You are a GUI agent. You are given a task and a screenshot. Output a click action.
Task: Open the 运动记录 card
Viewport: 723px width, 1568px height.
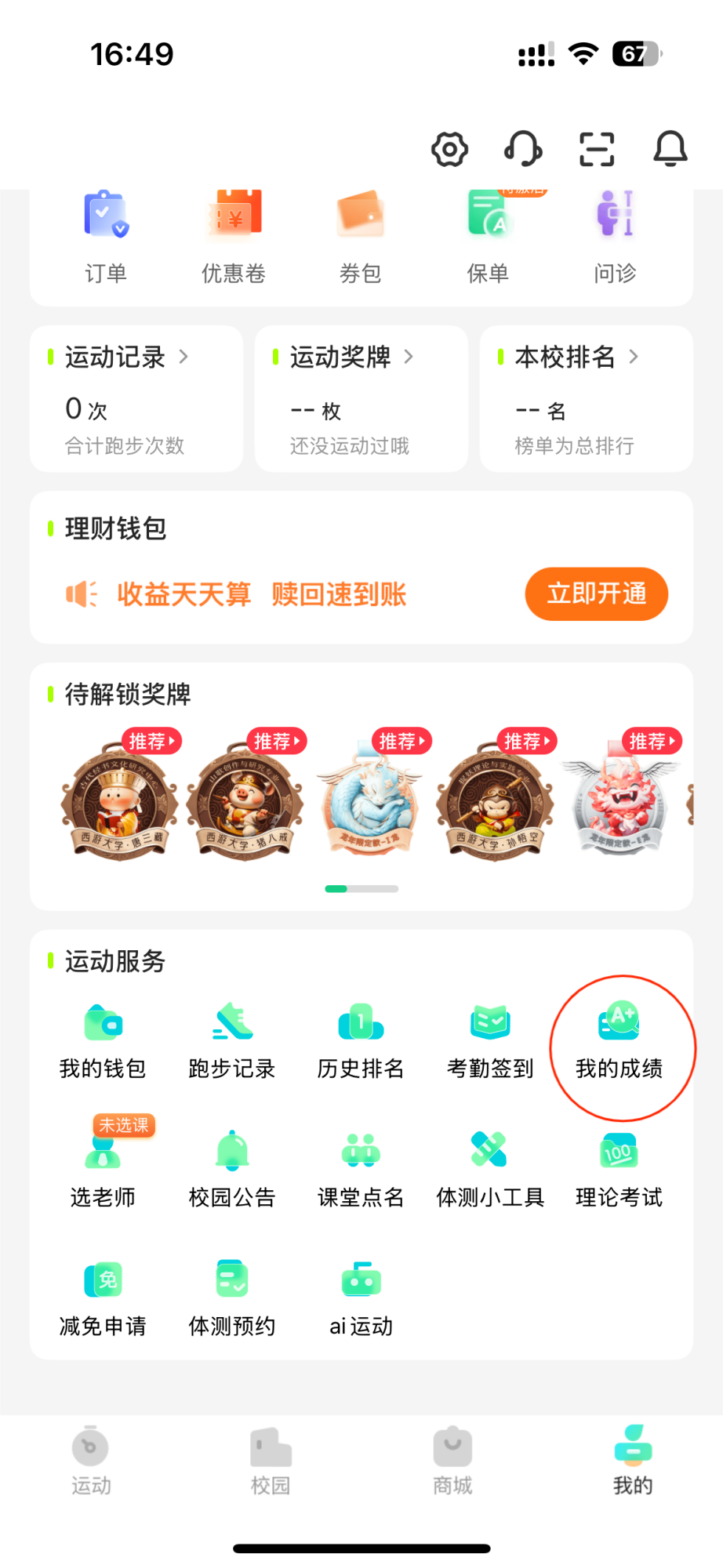pyautogui.click(x=136, y=398)
